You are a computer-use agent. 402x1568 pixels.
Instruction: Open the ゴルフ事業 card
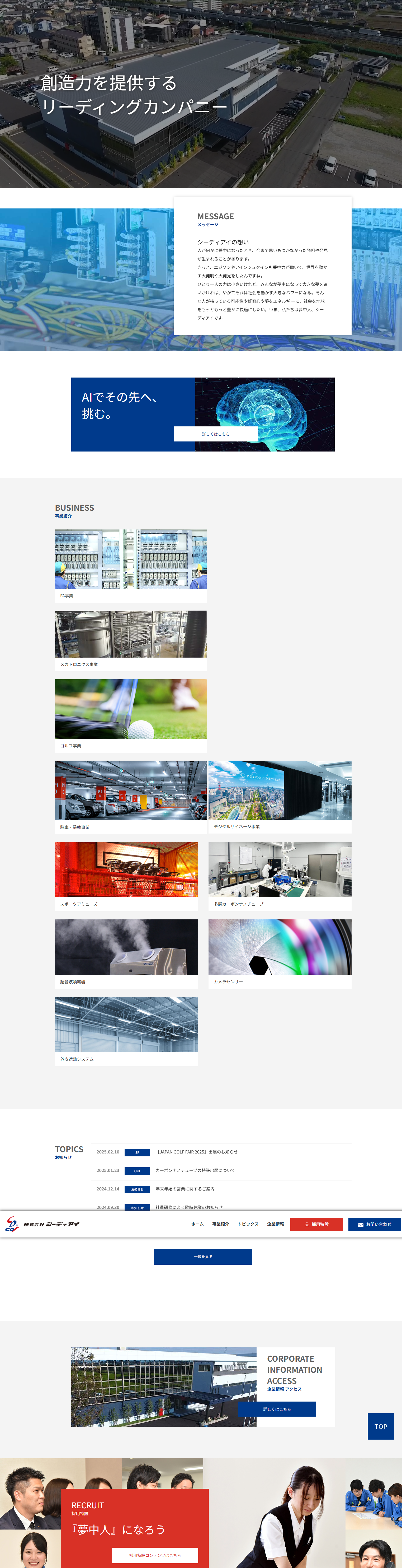[x=130, y=715]
